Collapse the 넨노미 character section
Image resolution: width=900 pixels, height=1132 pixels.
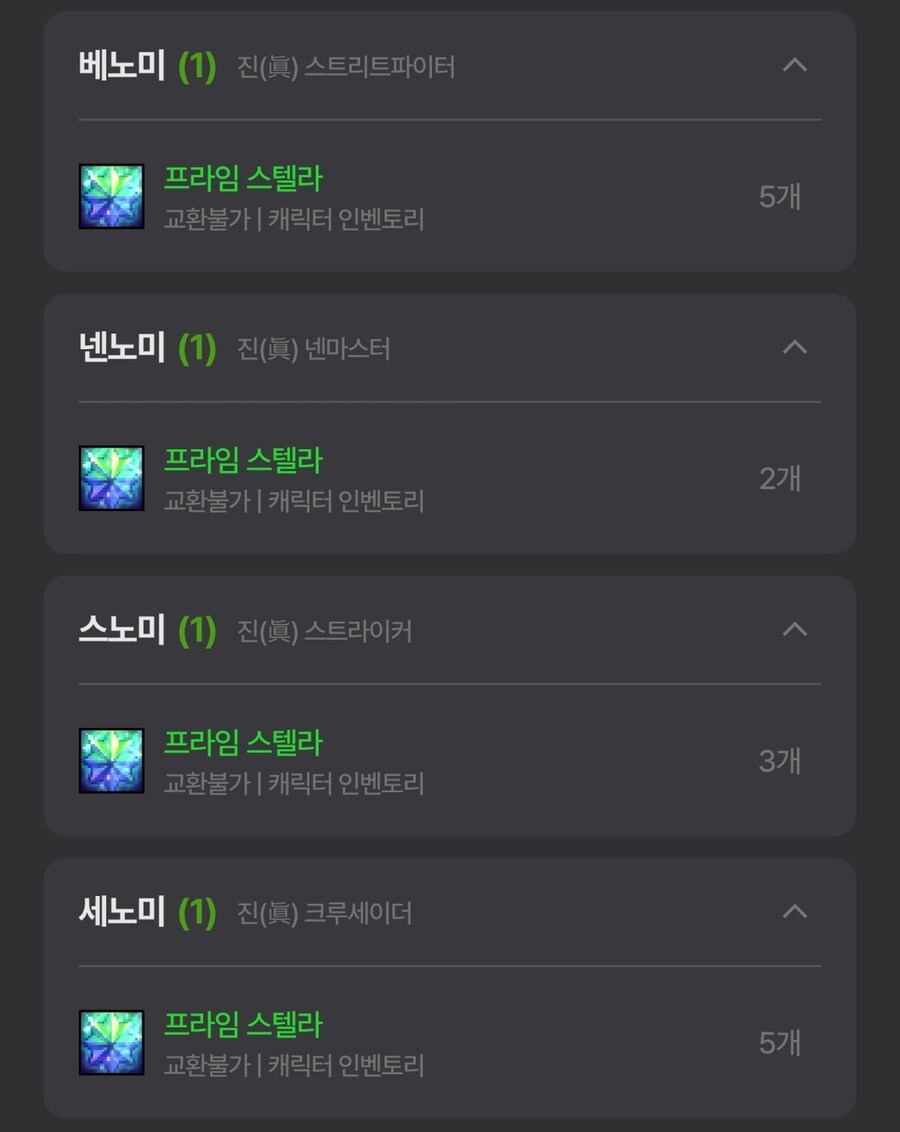pyautogui.click(x=793, y=347)
